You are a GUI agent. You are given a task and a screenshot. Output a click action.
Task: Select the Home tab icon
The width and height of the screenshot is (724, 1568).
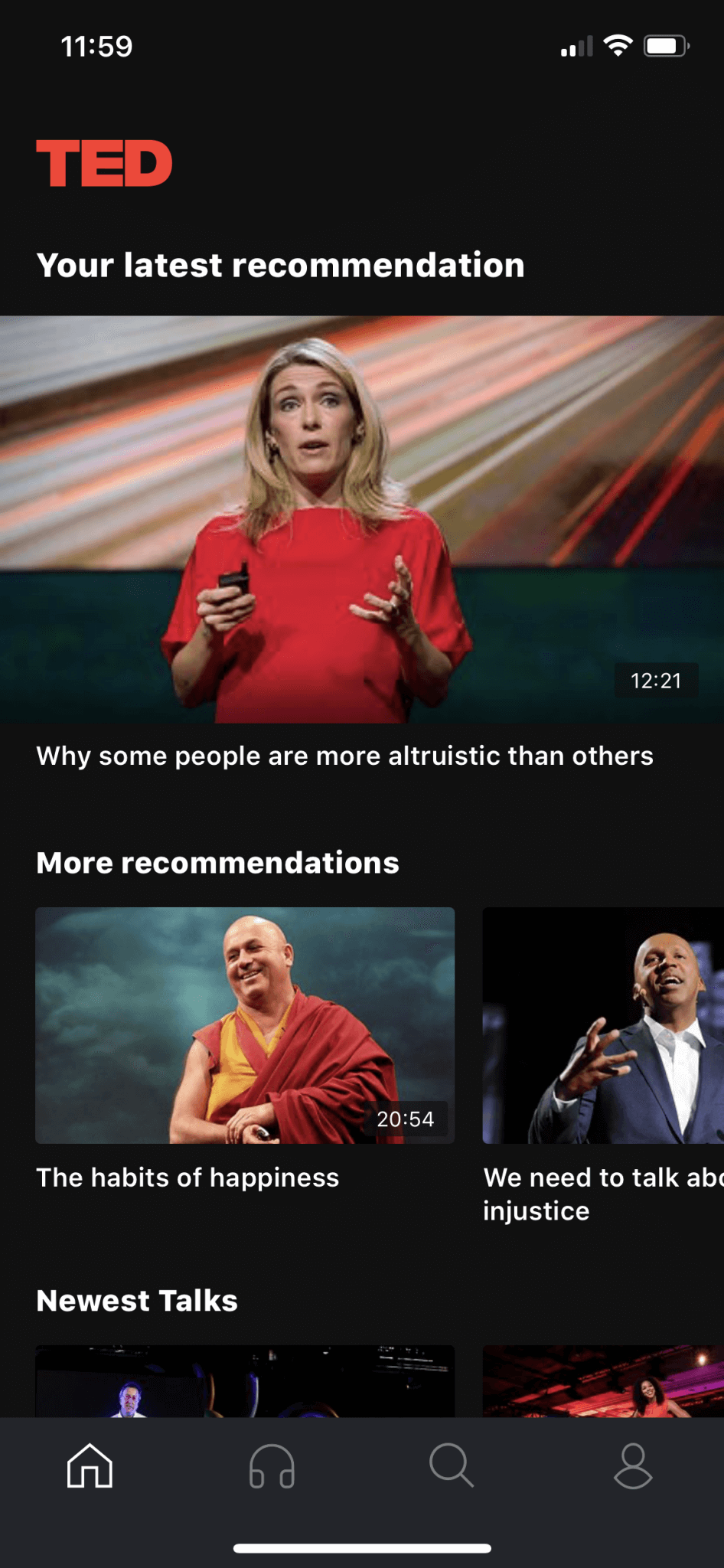tap(90, 1466)
